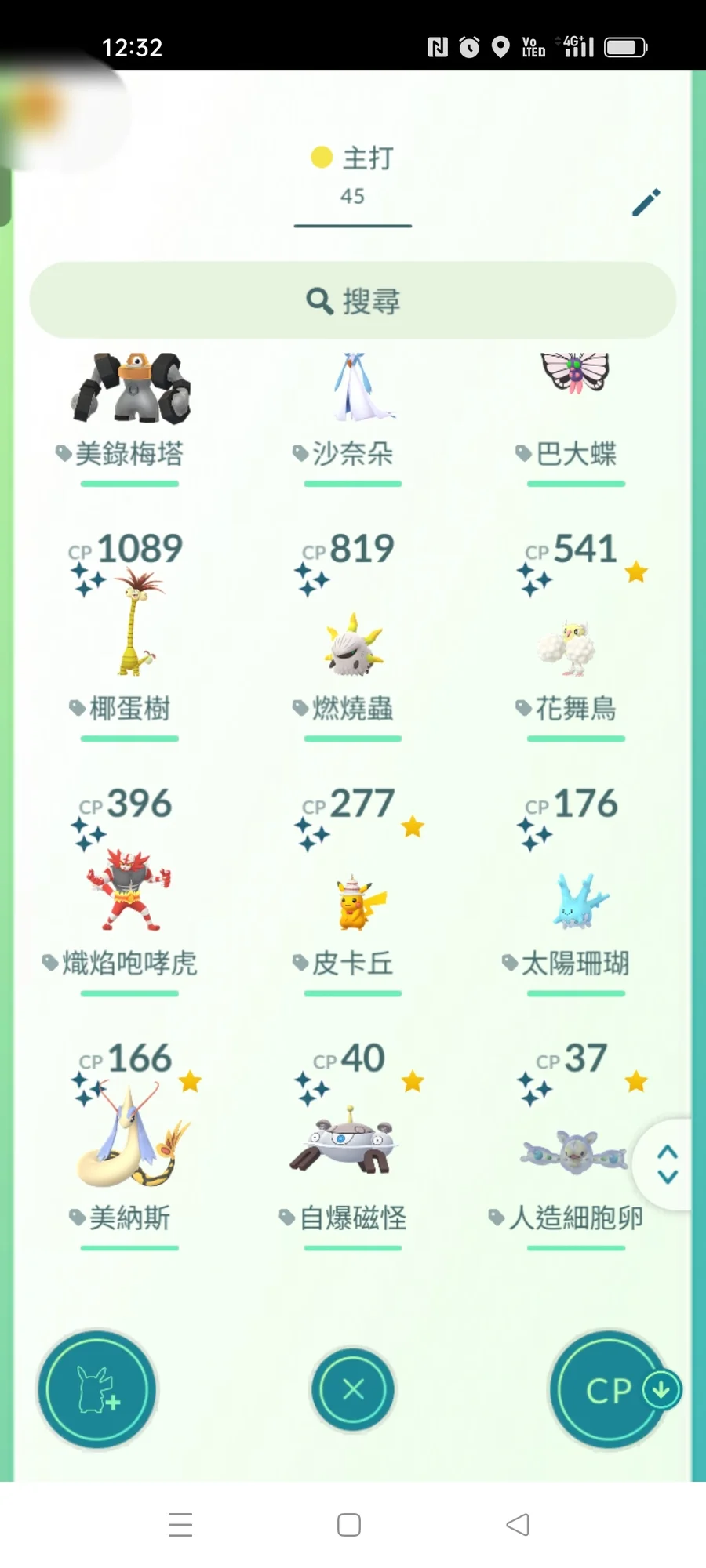This screenshot has height=1568, width=706.
Task: Go back using system navigation
Action: click(518, 1525)
